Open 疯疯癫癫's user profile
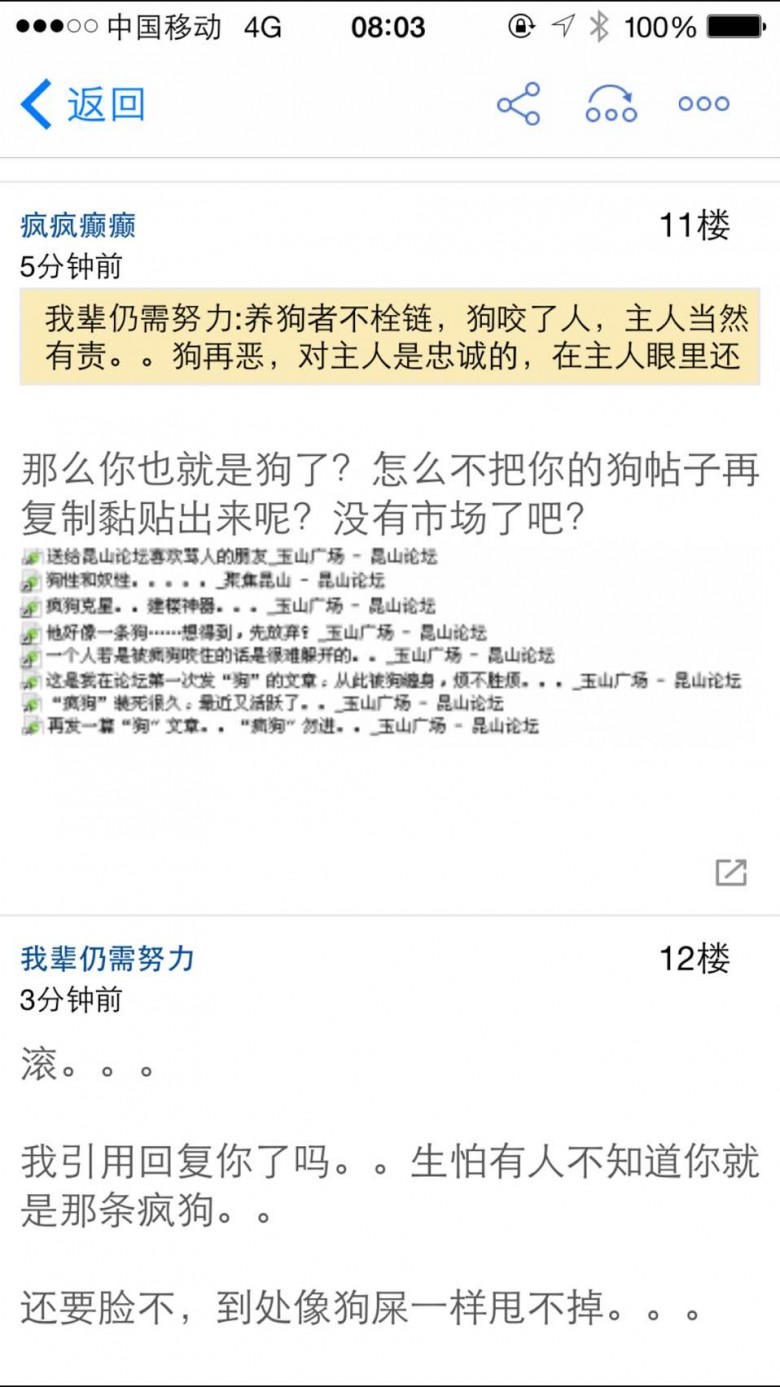Image resolution: width=780 pixels, height=1387 pixels. (x=78, y=225)
